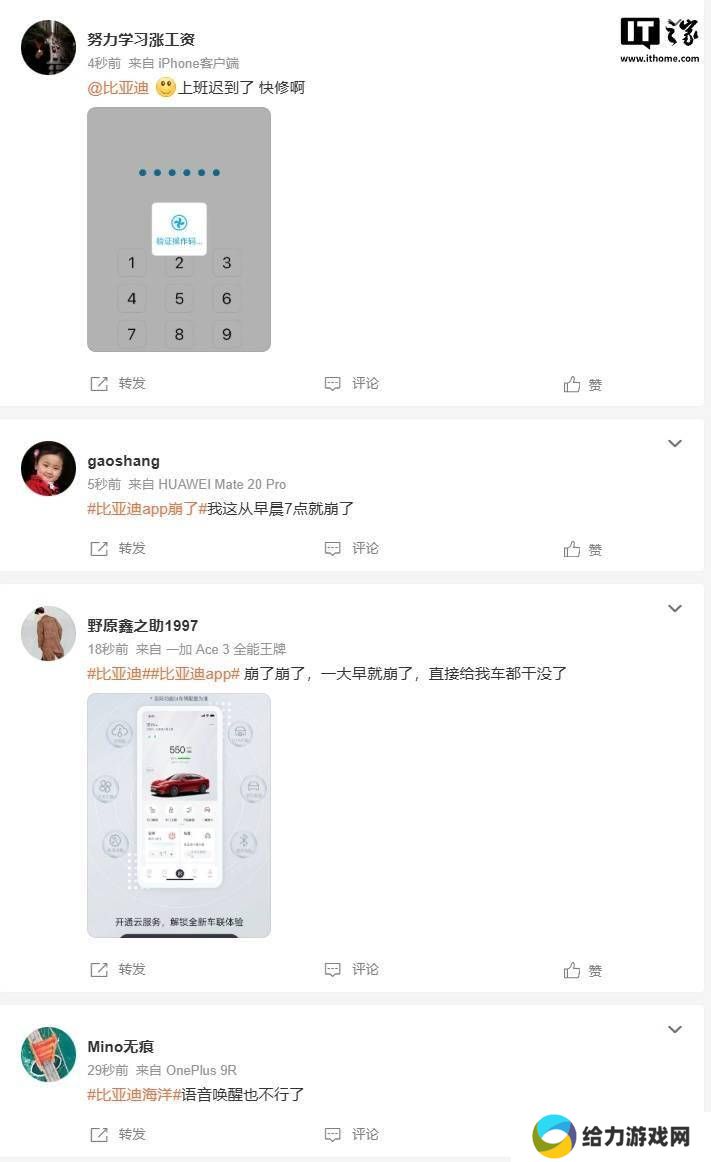The image size is (711, 1162).
Task: Repost gaoshang's post
Action: (118, 548)
